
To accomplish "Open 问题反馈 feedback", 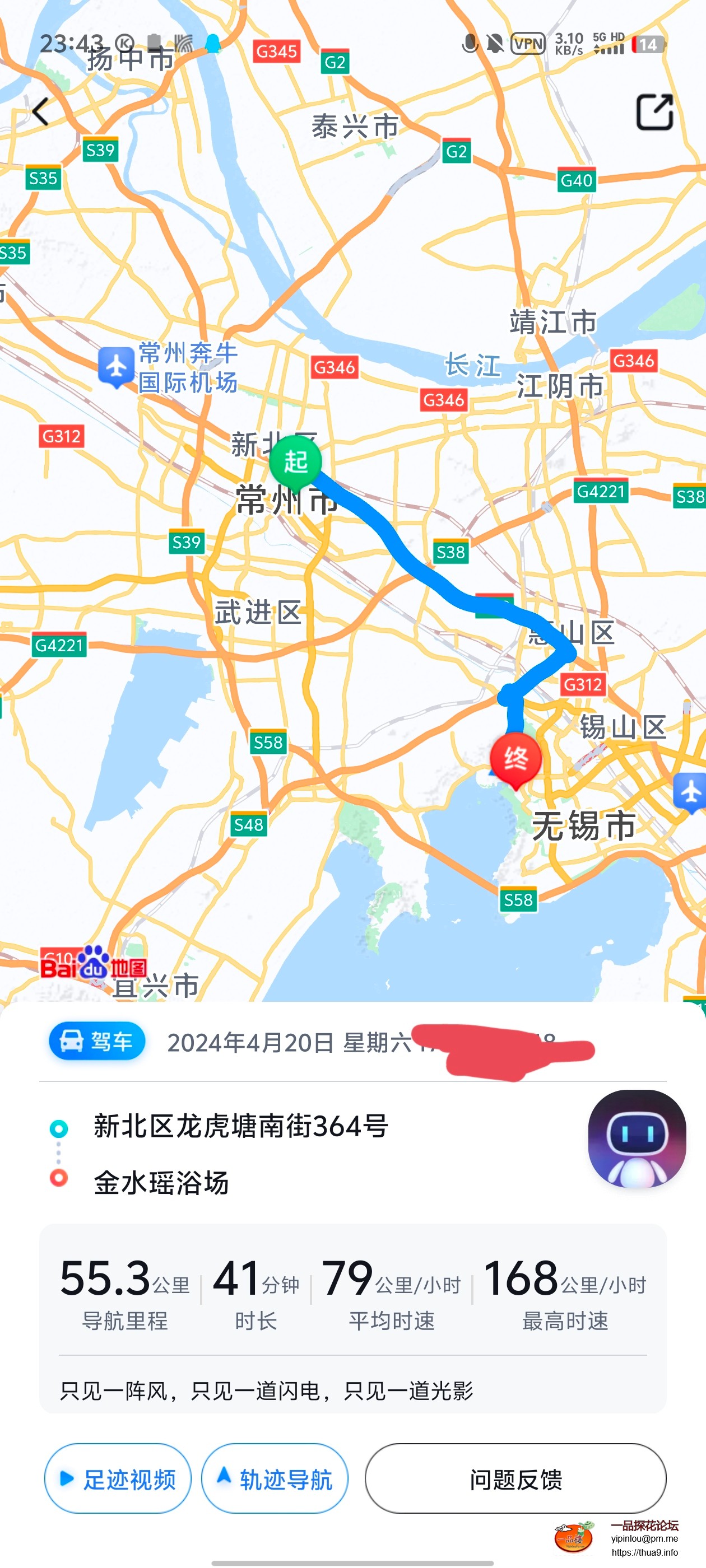I will 515,1478.
